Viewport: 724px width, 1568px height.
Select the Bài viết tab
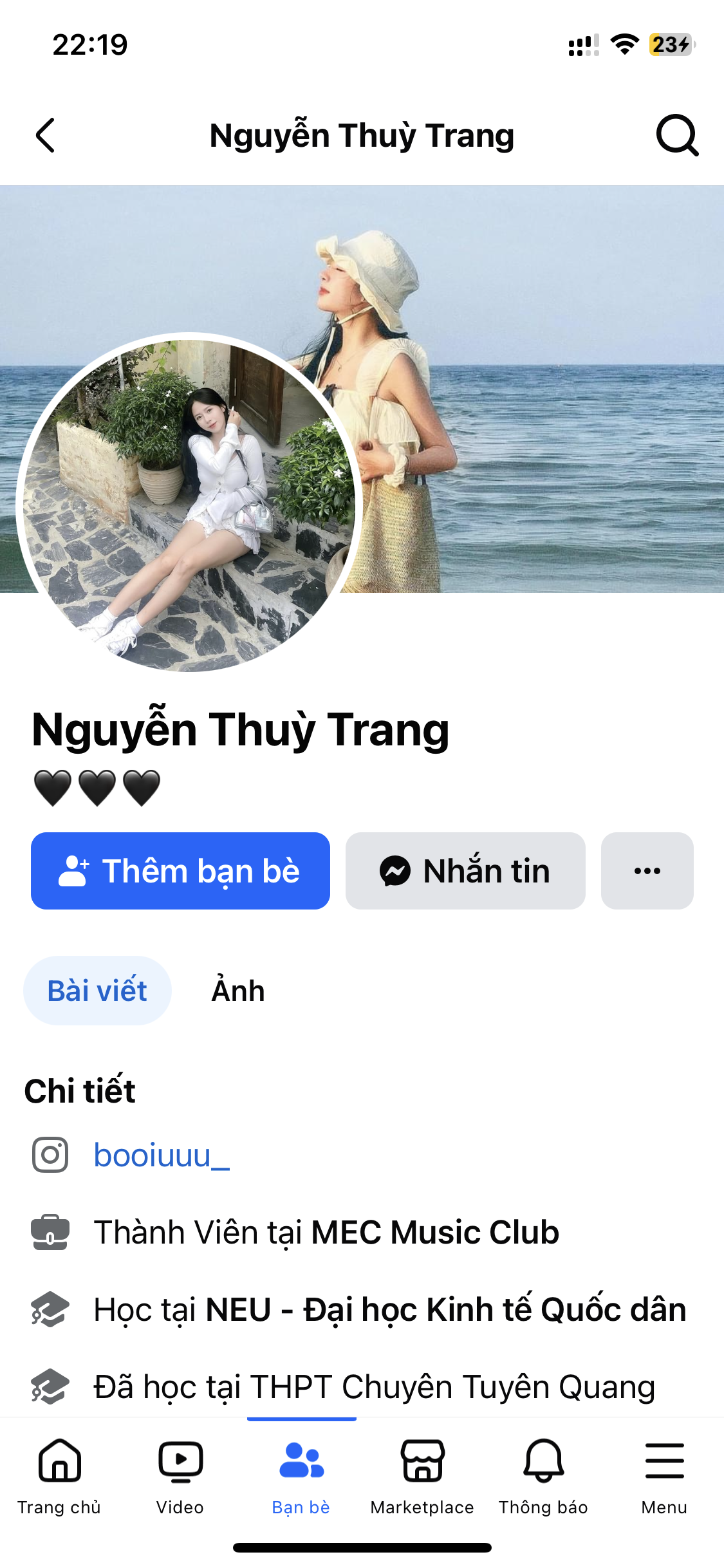(x=97, y=991)
